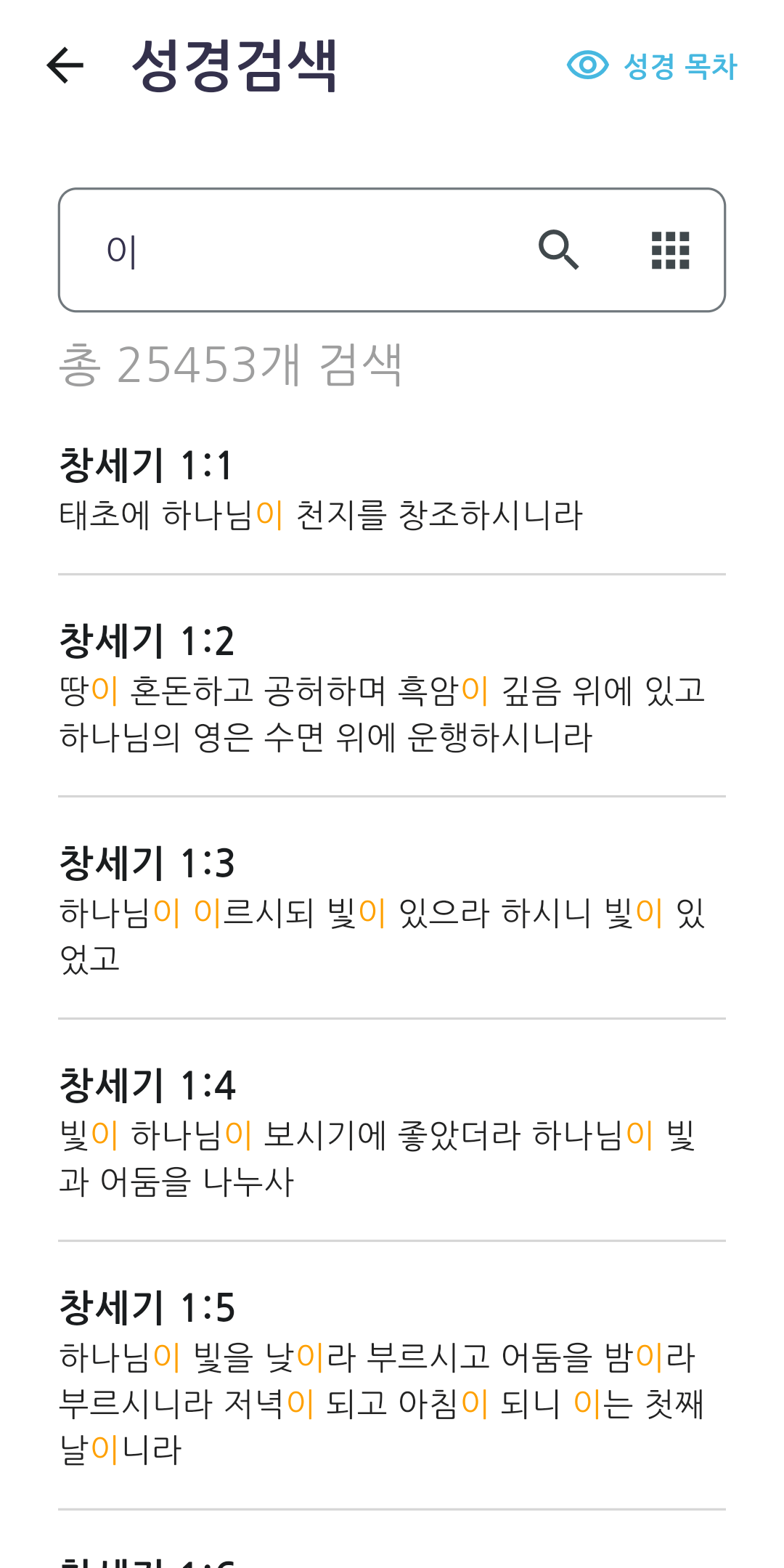Open the grid view icon beside search
The width and height of the screenshot is (784, 1568).
pos(669,250)
